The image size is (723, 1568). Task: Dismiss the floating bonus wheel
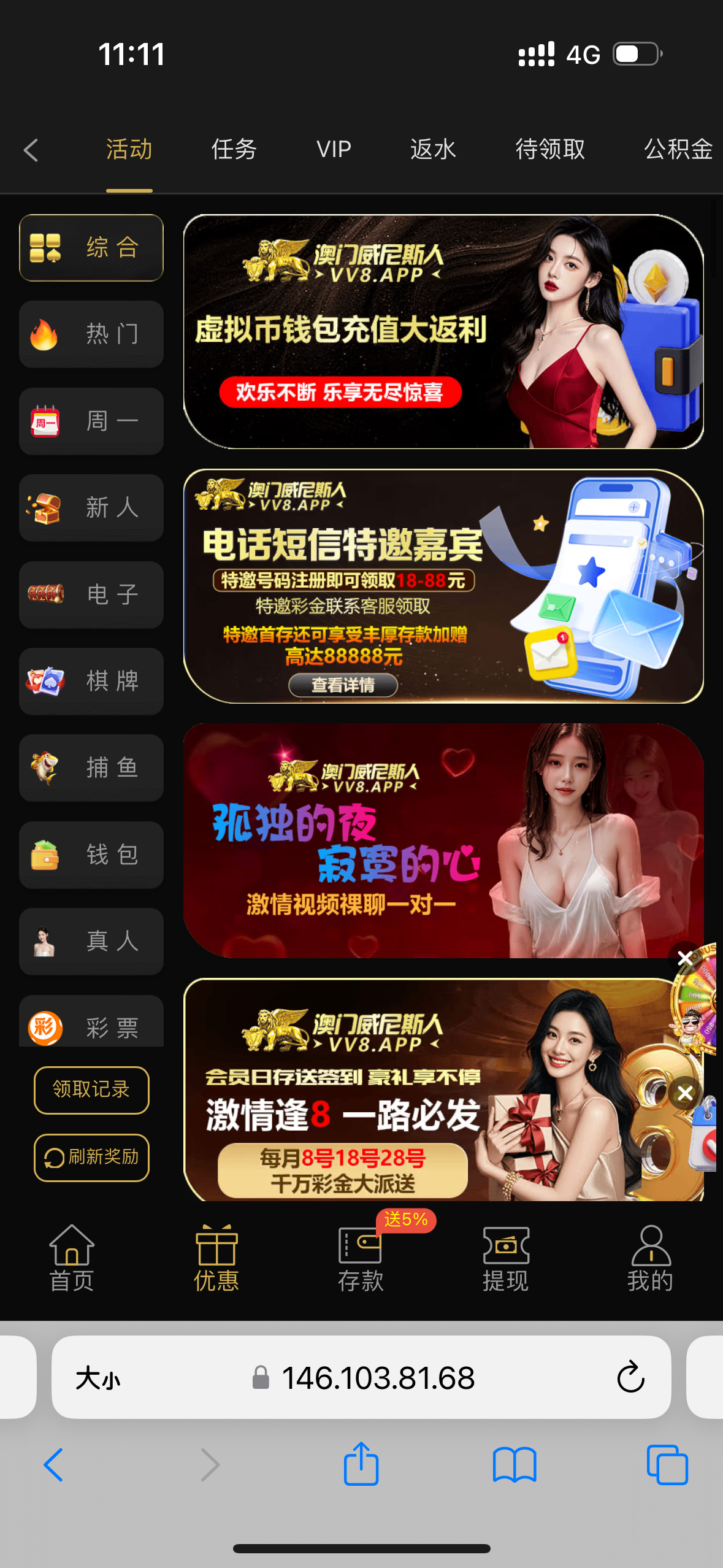685,958
